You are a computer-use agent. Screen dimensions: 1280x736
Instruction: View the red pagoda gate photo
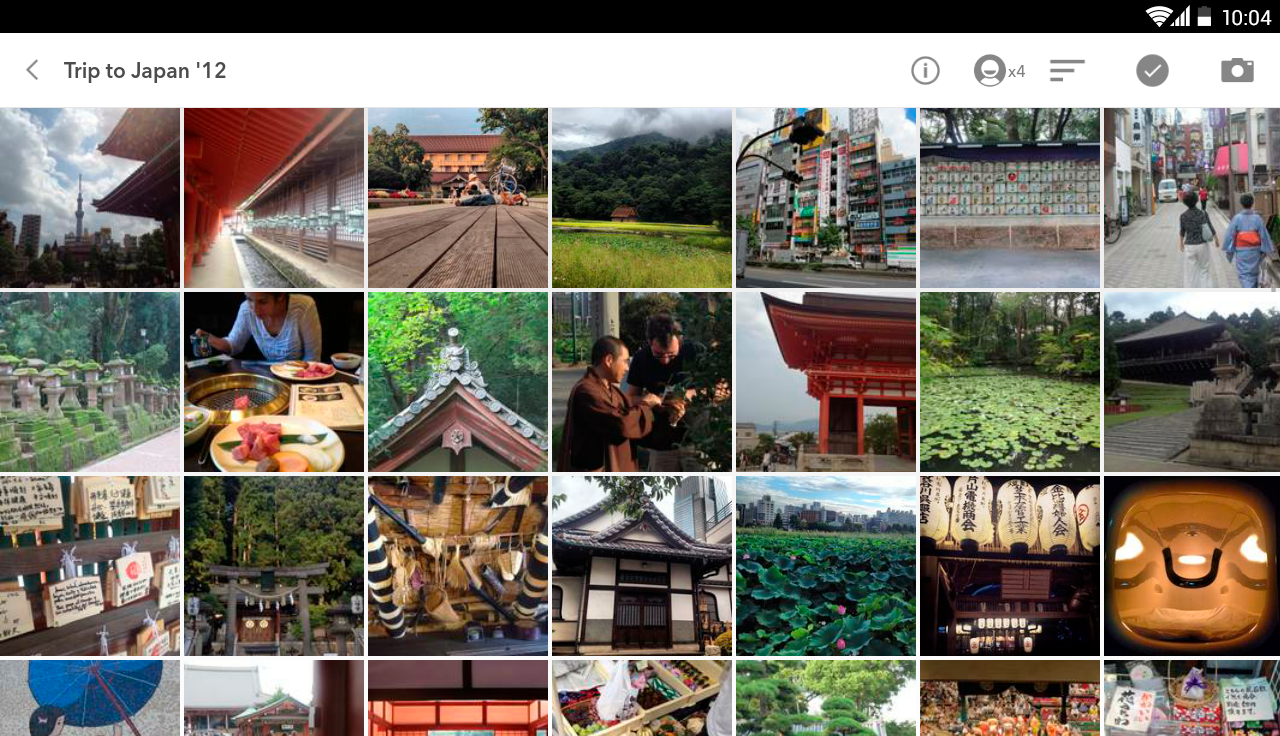[826, 382]
